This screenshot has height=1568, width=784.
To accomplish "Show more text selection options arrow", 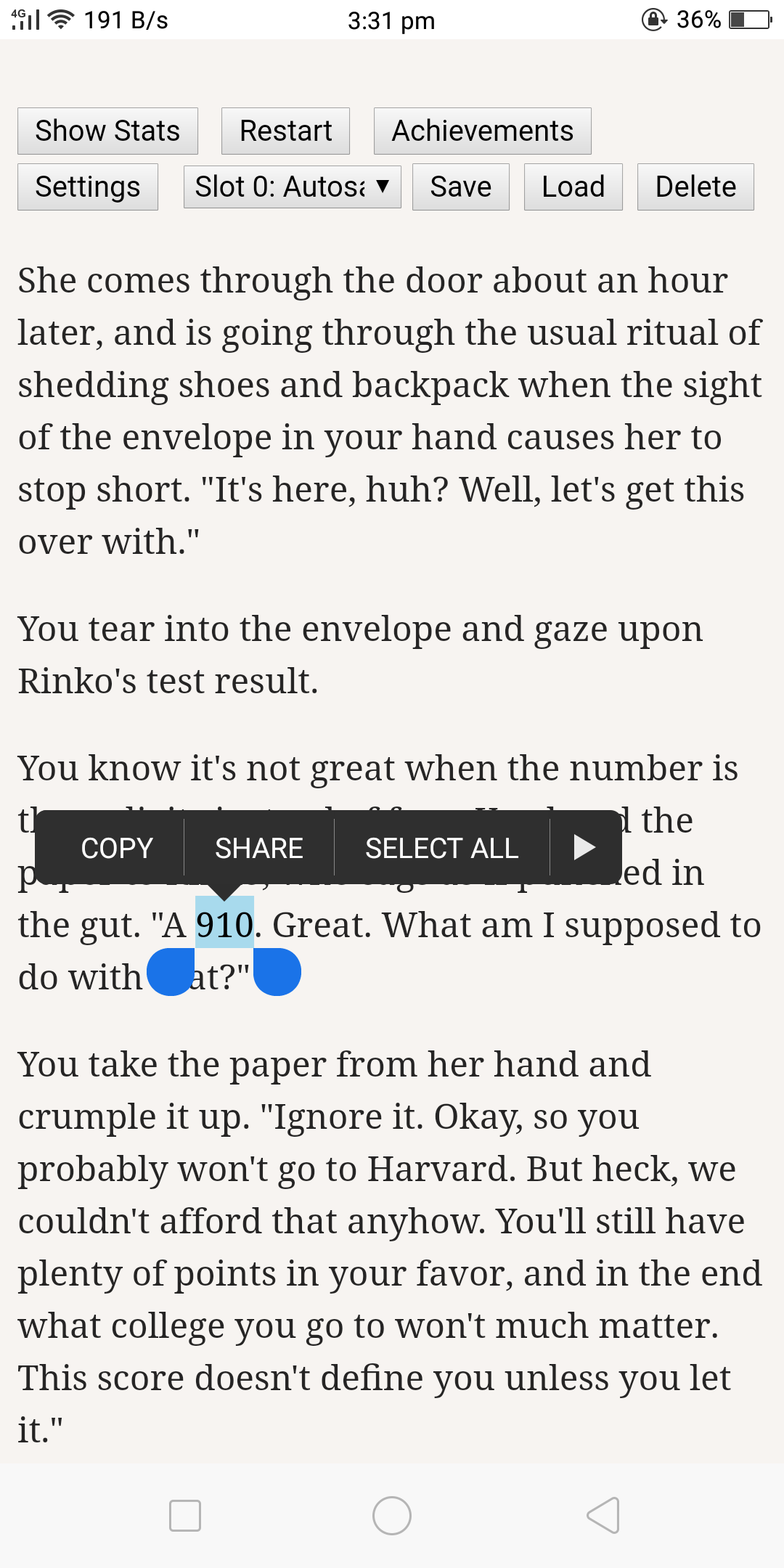I will (584, 847).
